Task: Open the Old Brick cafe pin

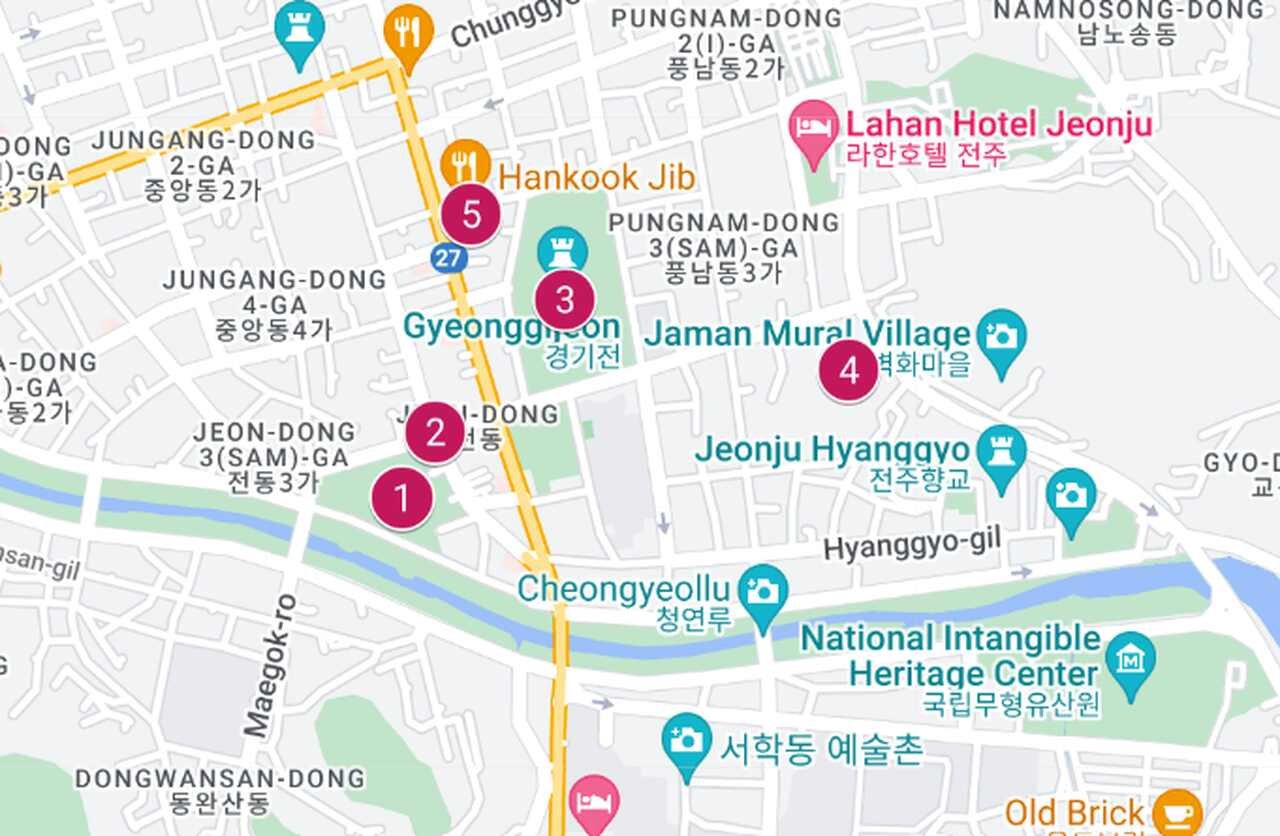Action: [x=1176, y=810]
